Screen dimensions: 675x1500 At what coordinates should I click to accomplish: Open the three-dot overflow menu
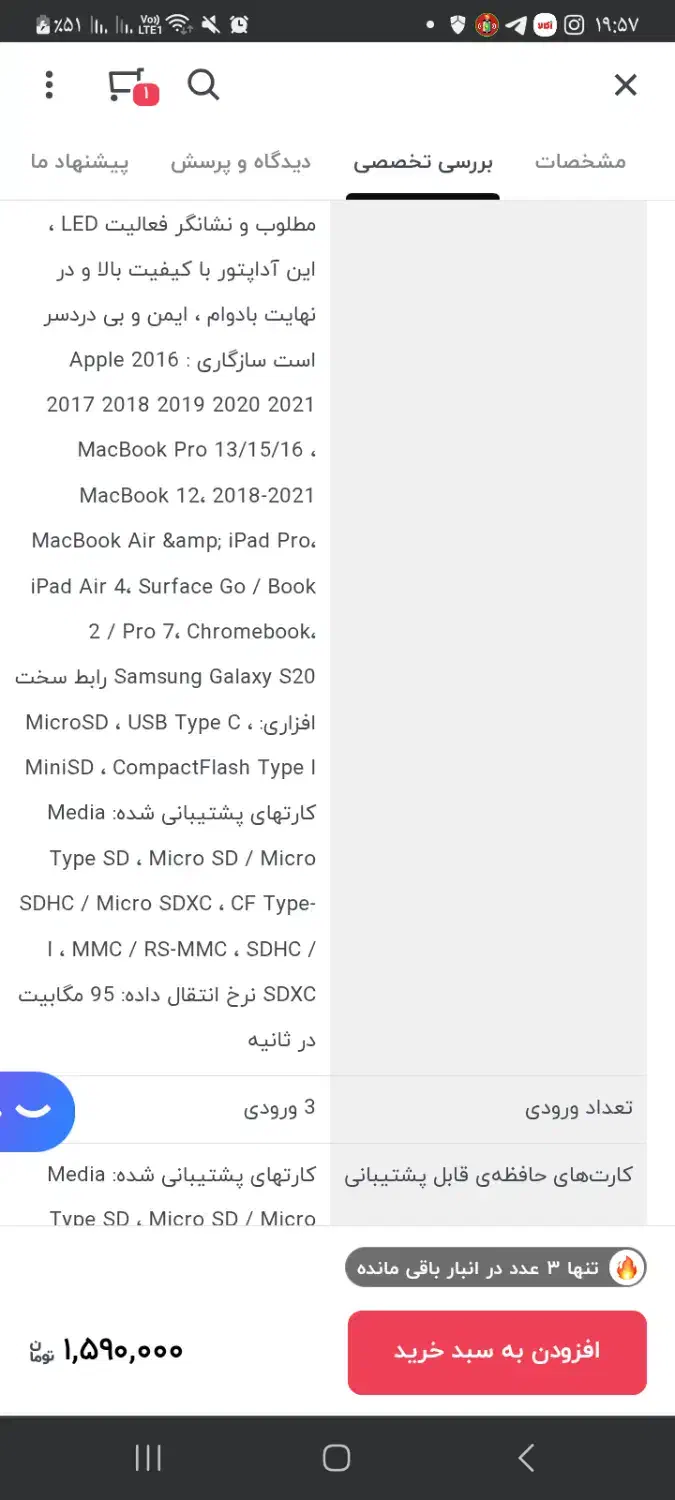point(49,85)
